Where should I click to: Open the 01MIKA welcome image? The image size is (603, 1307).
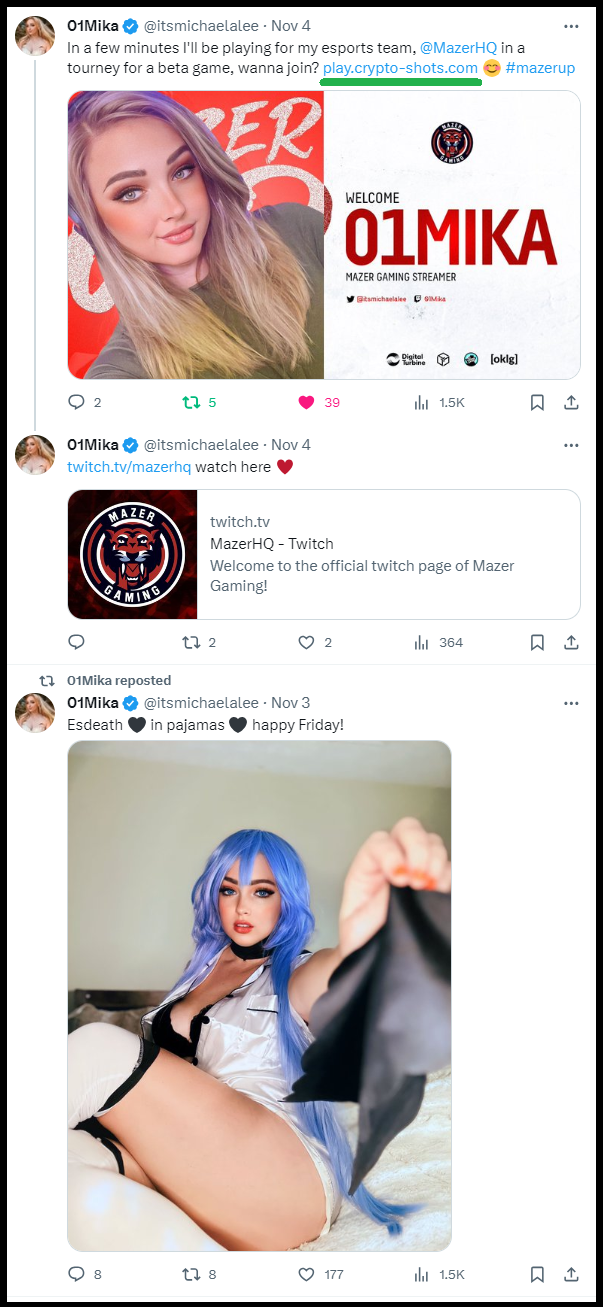(324, 235)
